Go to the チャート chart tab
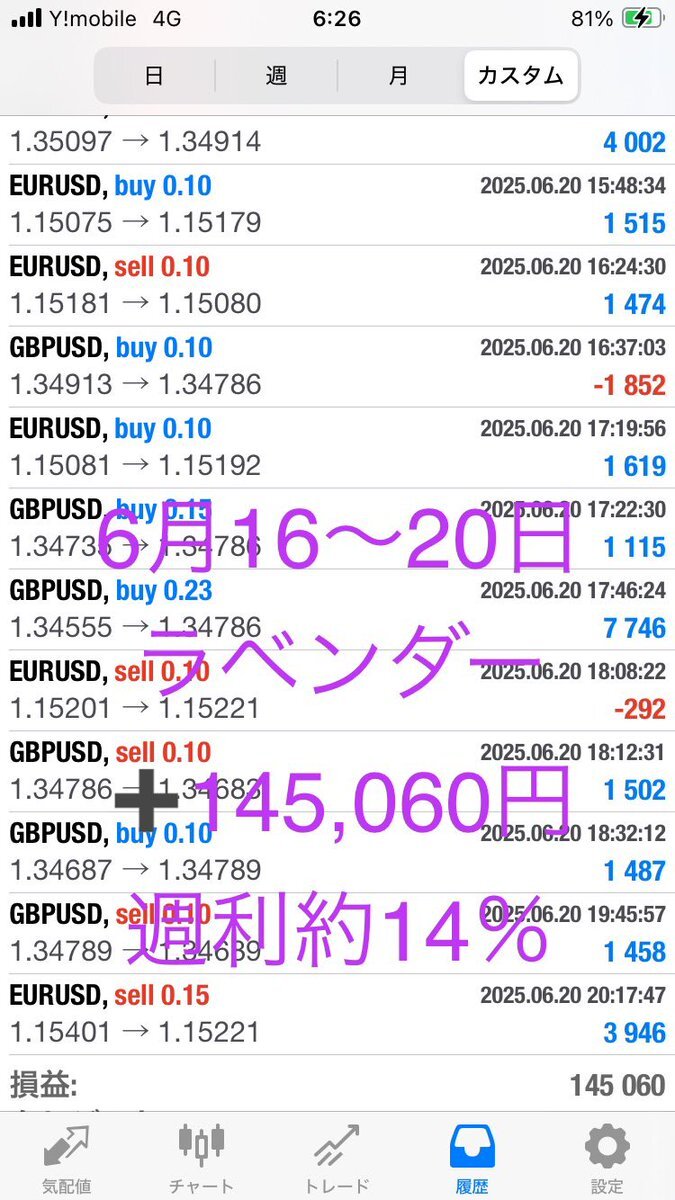 point(202,1157)
